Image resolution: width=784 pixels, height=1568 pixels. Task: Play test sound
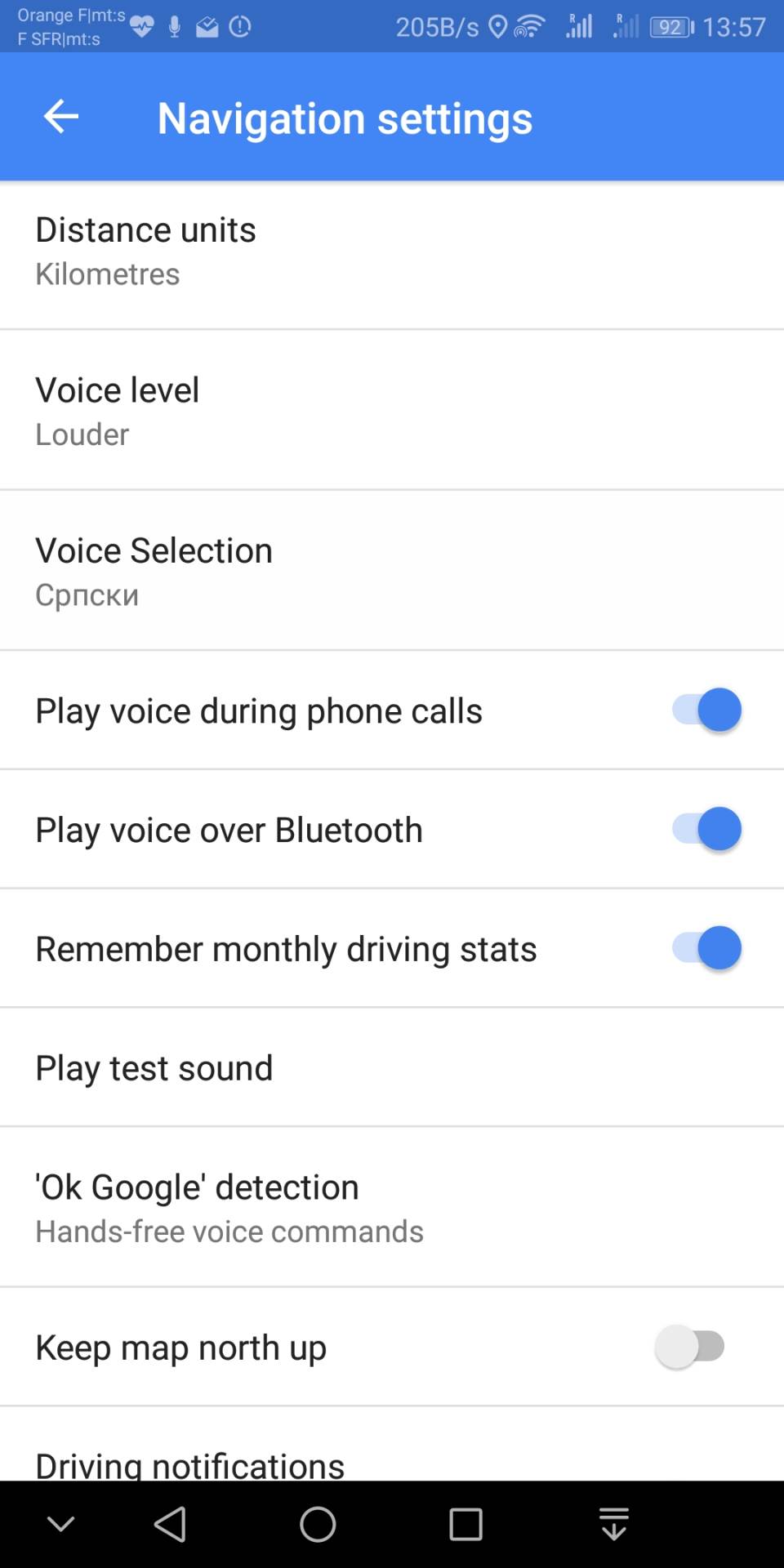tap(392, 1067)
